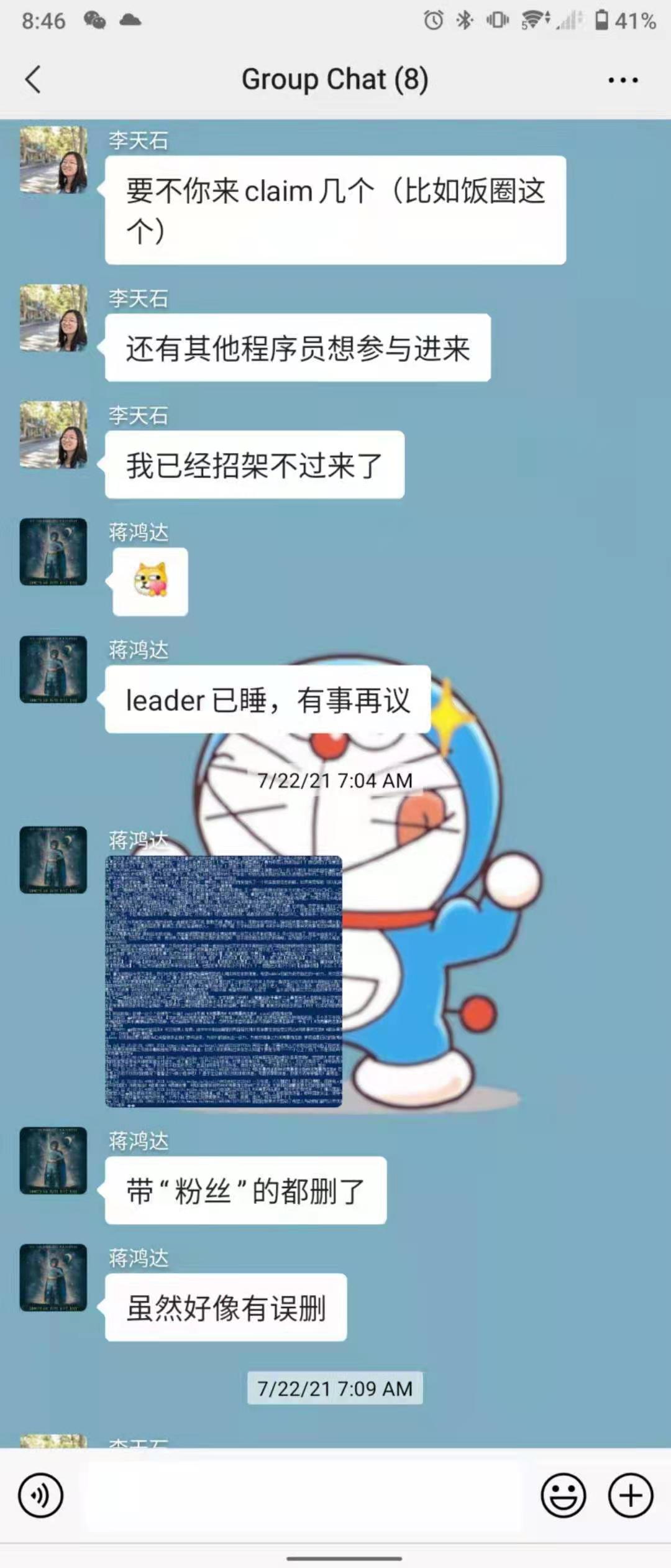Open 蒋鸿达's profile from the sticker message avatar

53,551
